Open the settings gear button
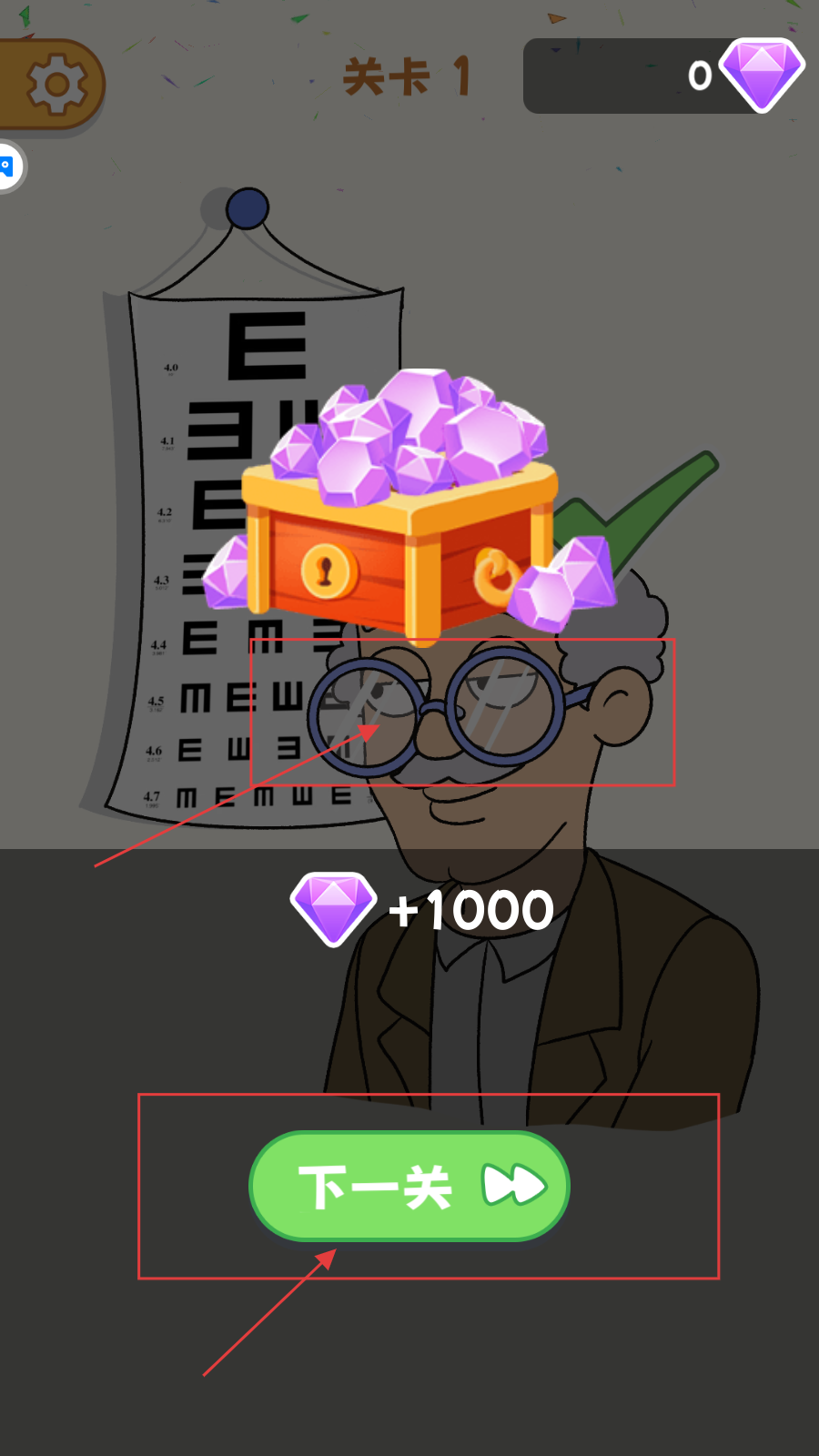 click(55, 85)
